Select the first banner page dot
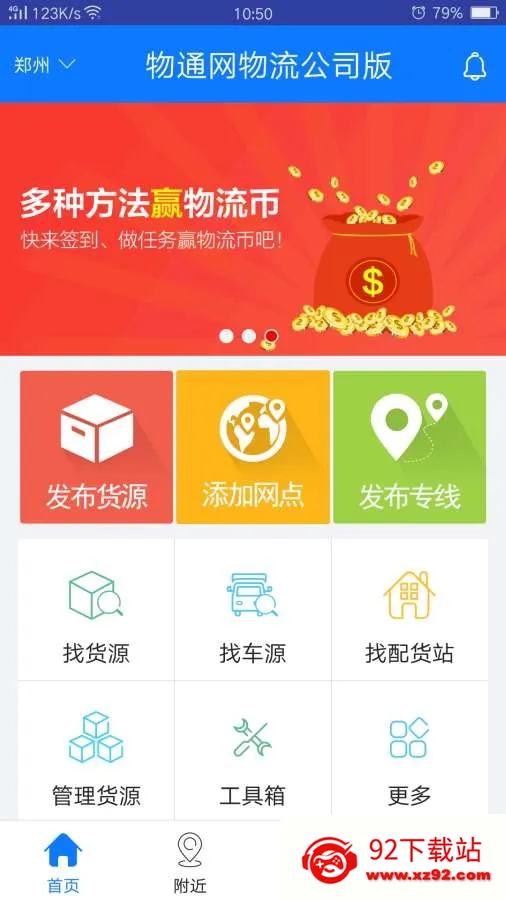Image resolution: width=506 pixels, height=900 pixels. (x=227, y=336)
